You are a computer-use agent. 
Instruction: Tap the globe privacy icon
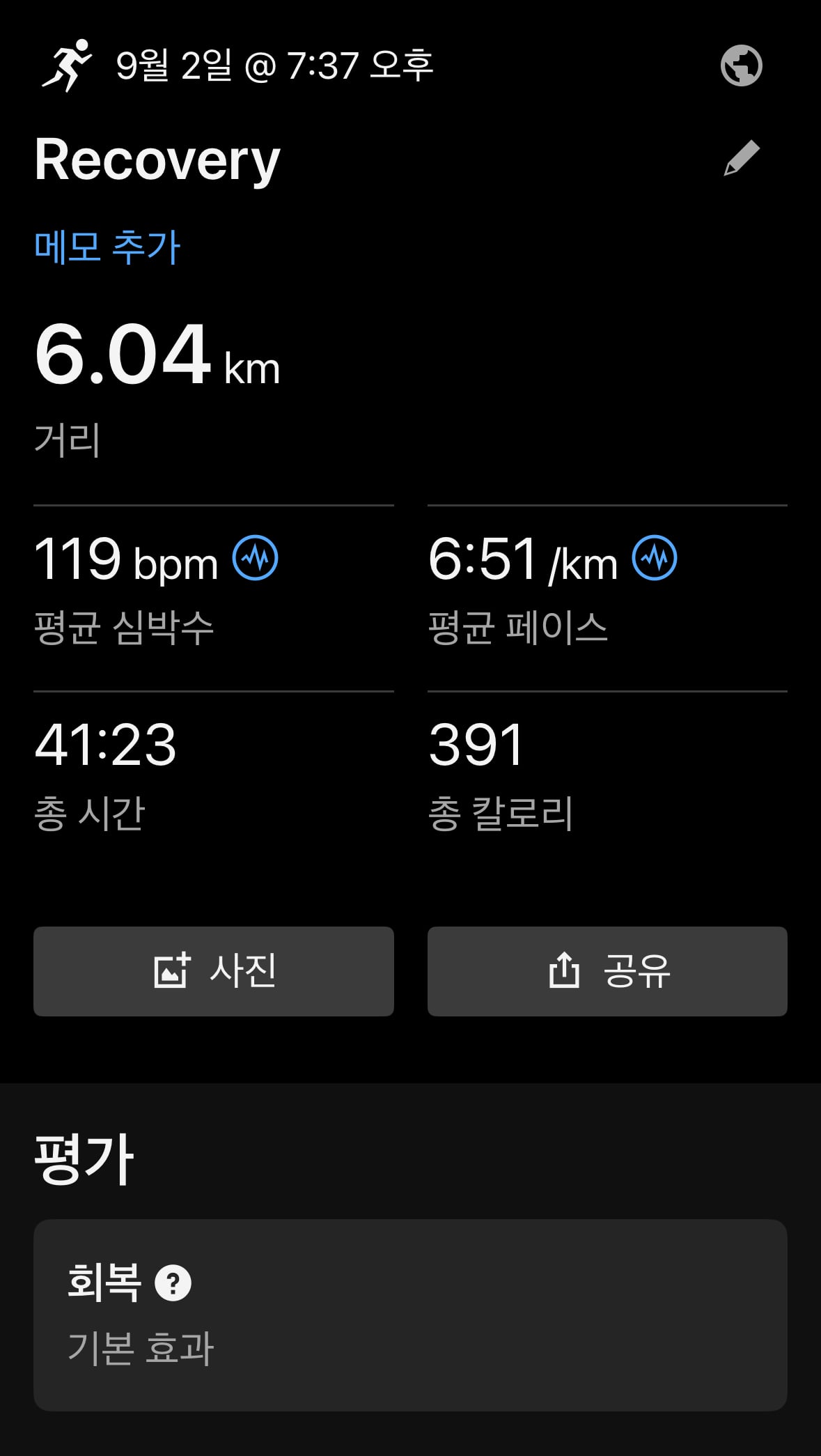(741, 65)
